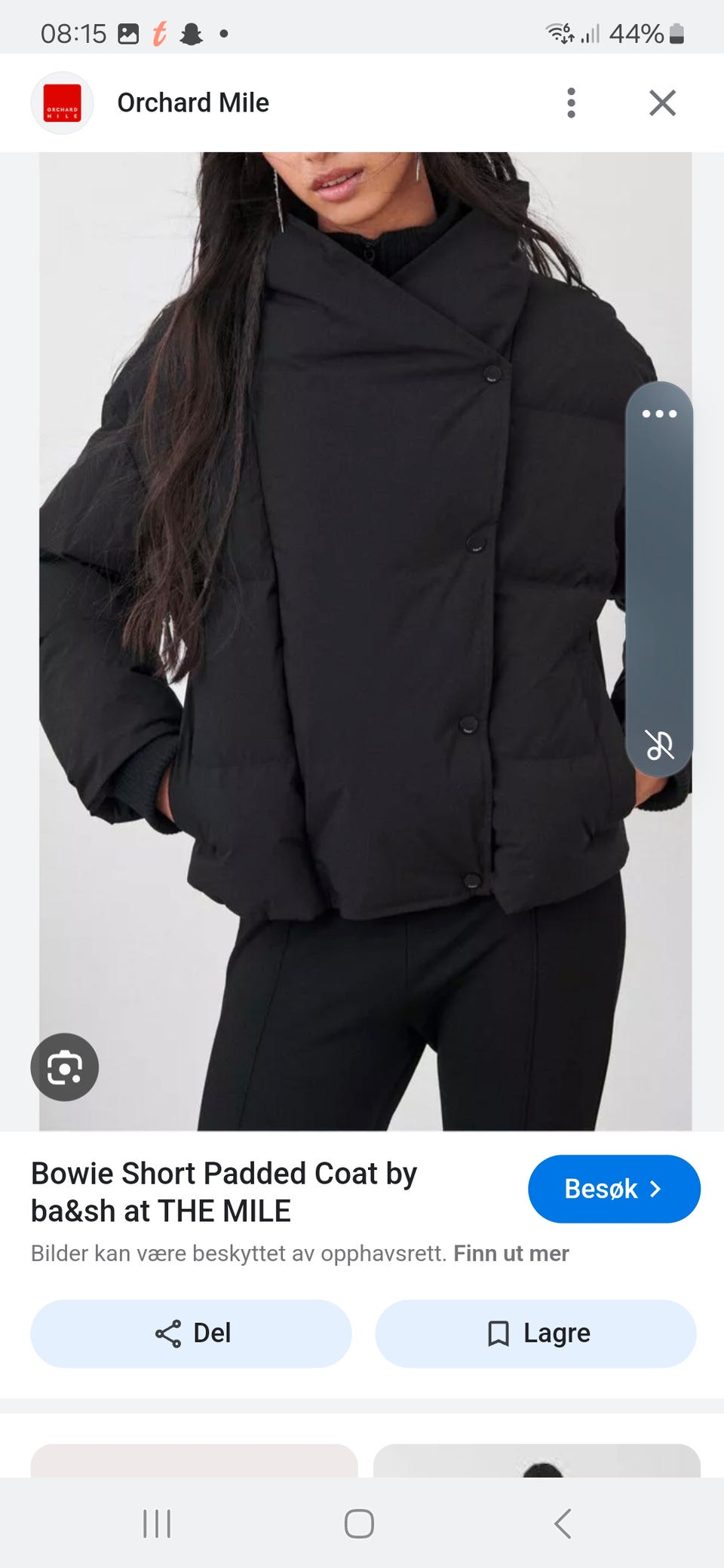Open the Orchard Mile source page
This screenshot has height=1568, width=724.
[x=192, y=103]
